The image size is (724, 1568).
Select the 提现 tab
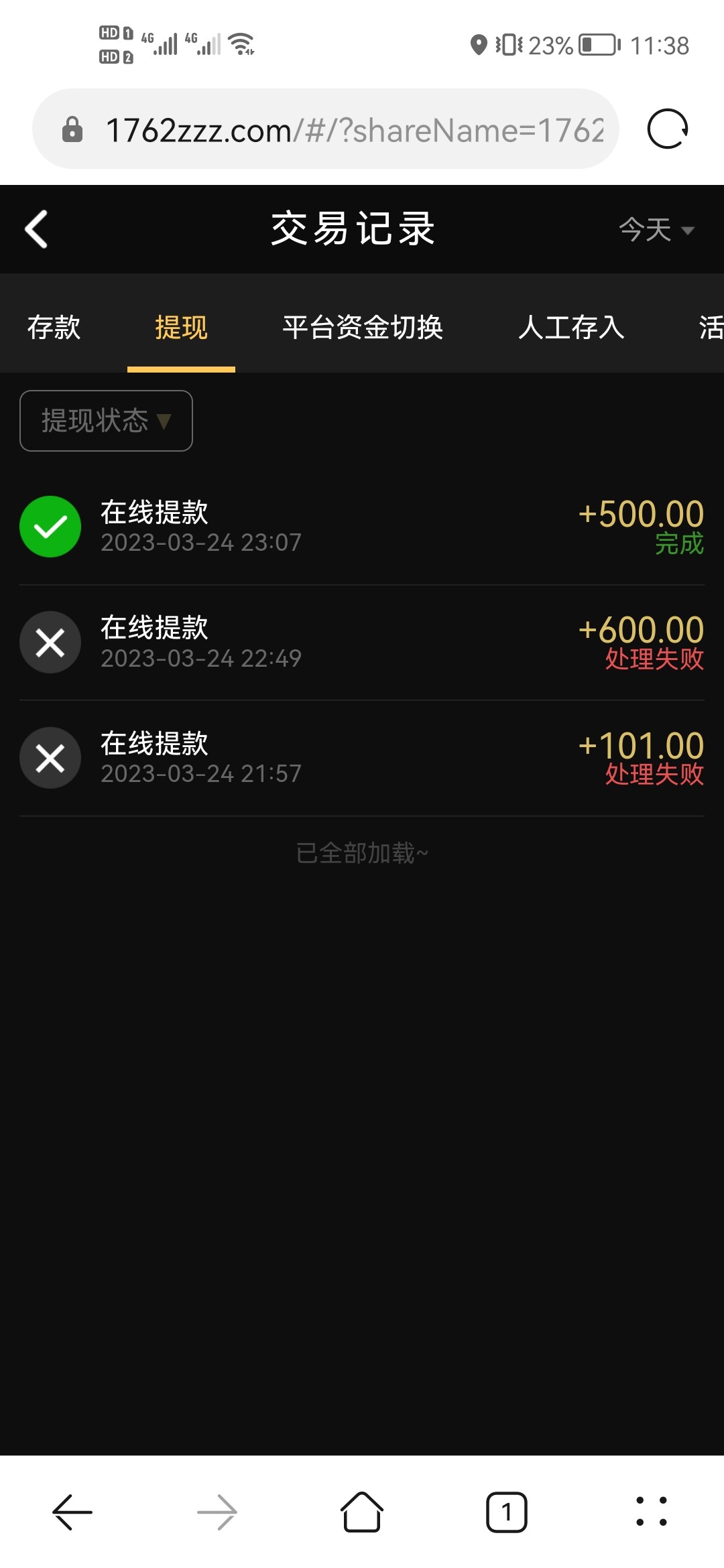pyautogui.click(x=181, y=328)
